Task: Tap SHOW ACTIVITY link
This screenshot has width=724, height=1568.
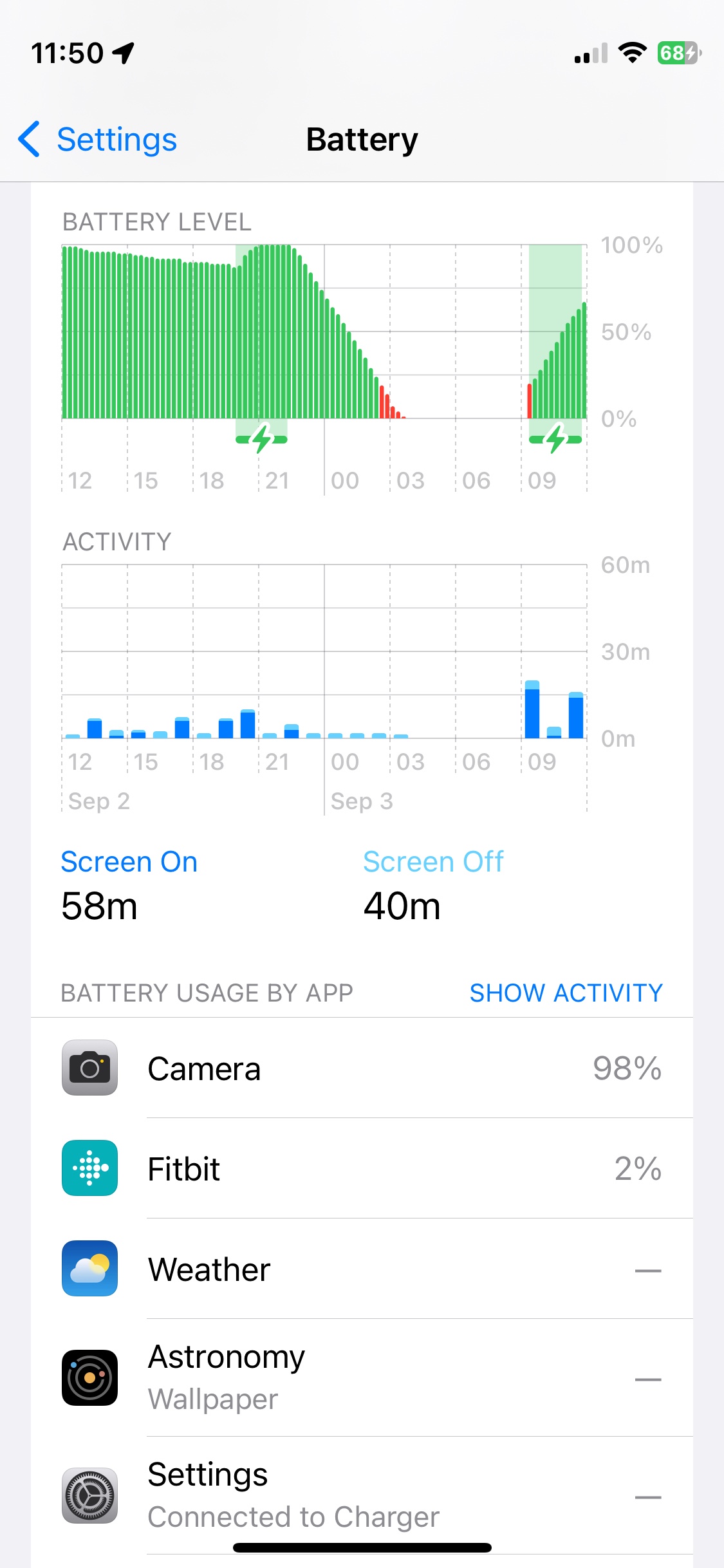Action: (566, 993)
